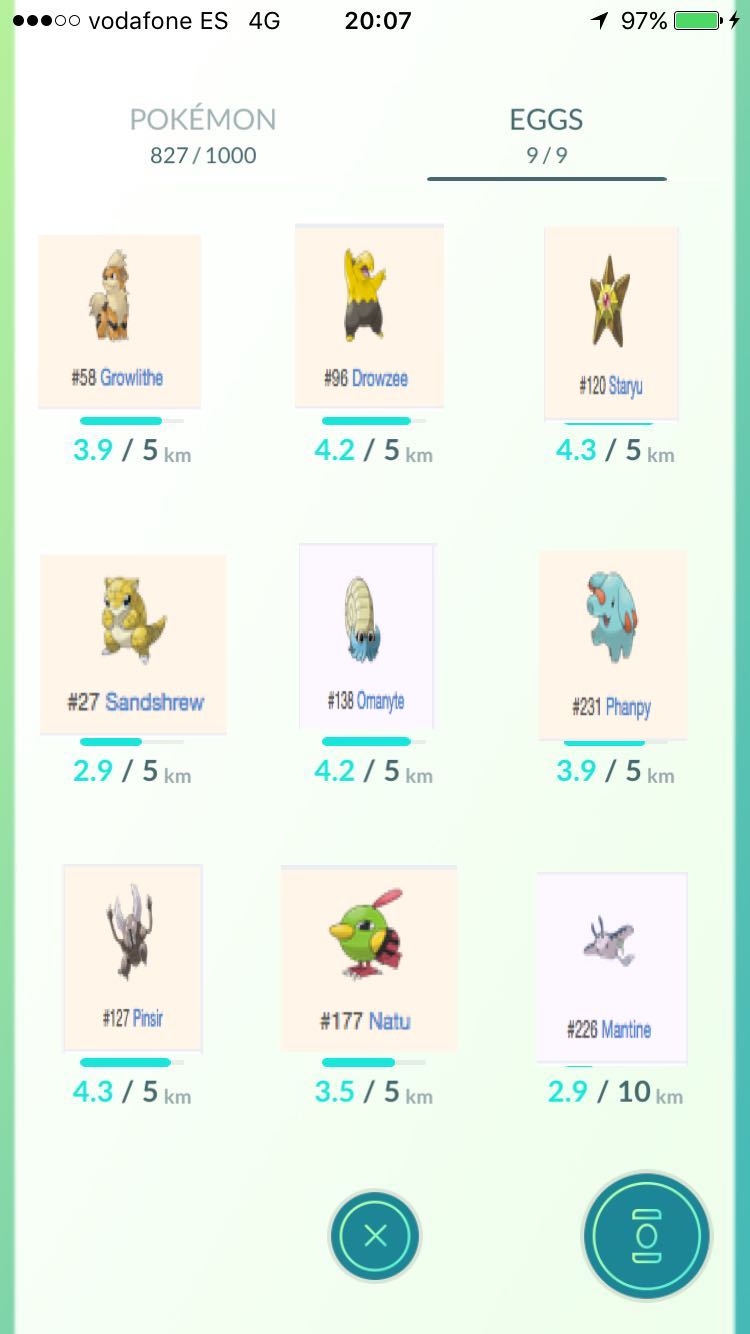Open the egg incubators button
Image resolution: width=750 pixels, height=1334 pixels.
tap(646, 1236)
